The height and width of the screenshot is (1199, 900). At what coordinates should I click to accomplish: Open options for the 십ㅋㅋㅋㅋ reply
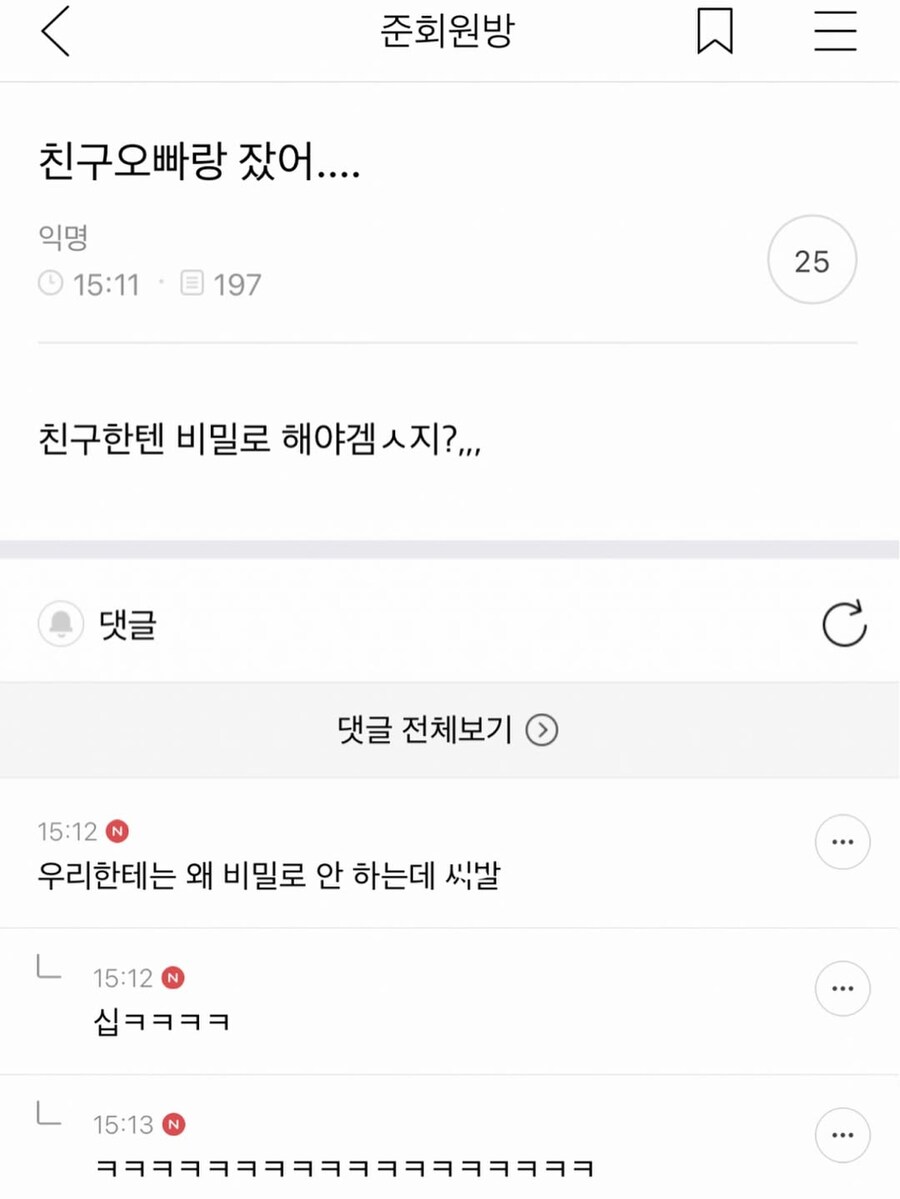click(842, 989)
